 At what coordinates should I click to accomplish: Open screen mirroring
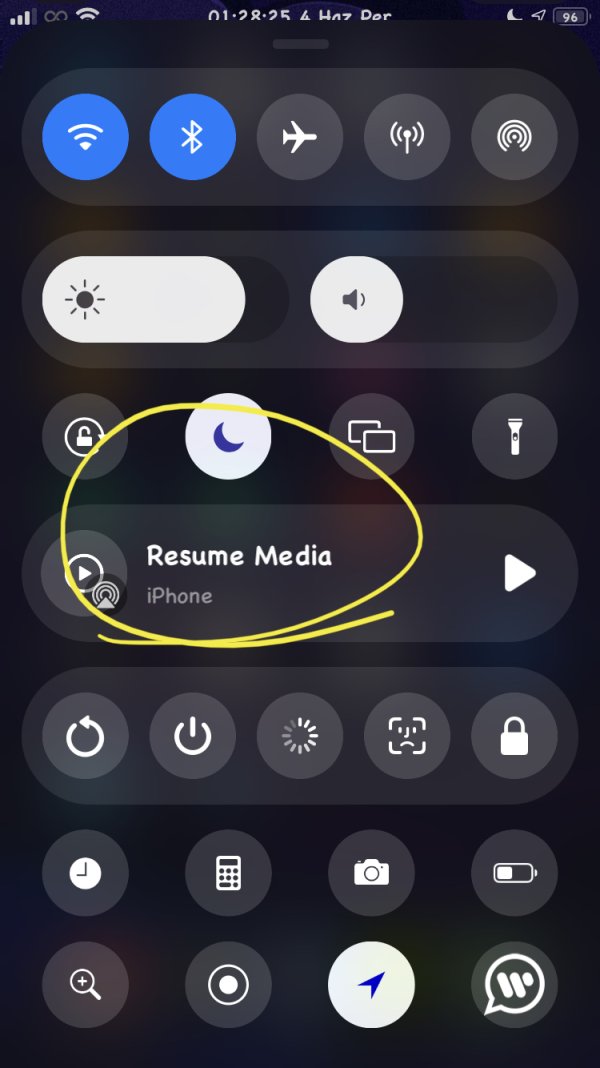371,437
